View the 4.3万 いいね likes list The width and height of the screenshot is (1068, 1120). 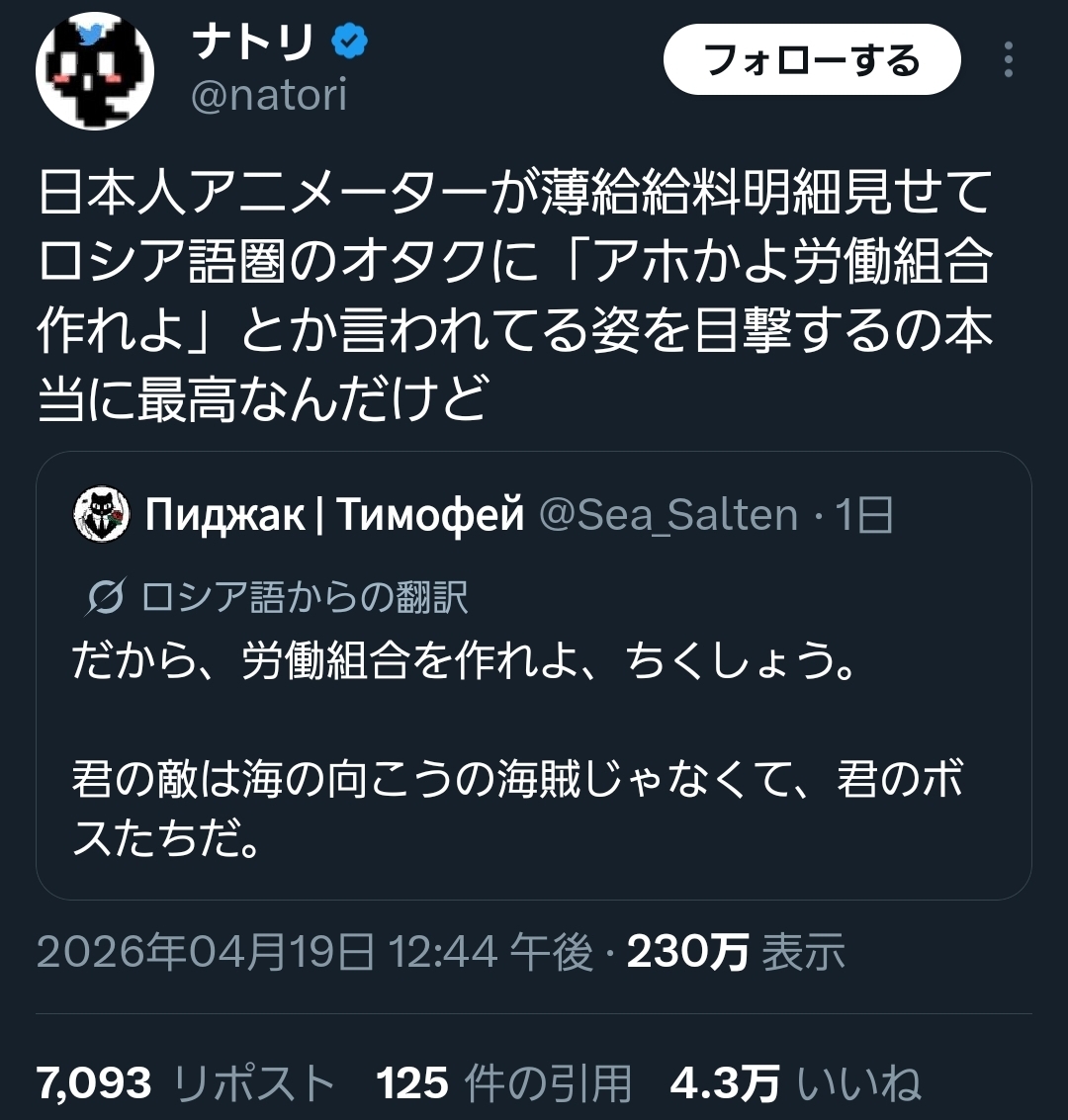point(795,1082)
